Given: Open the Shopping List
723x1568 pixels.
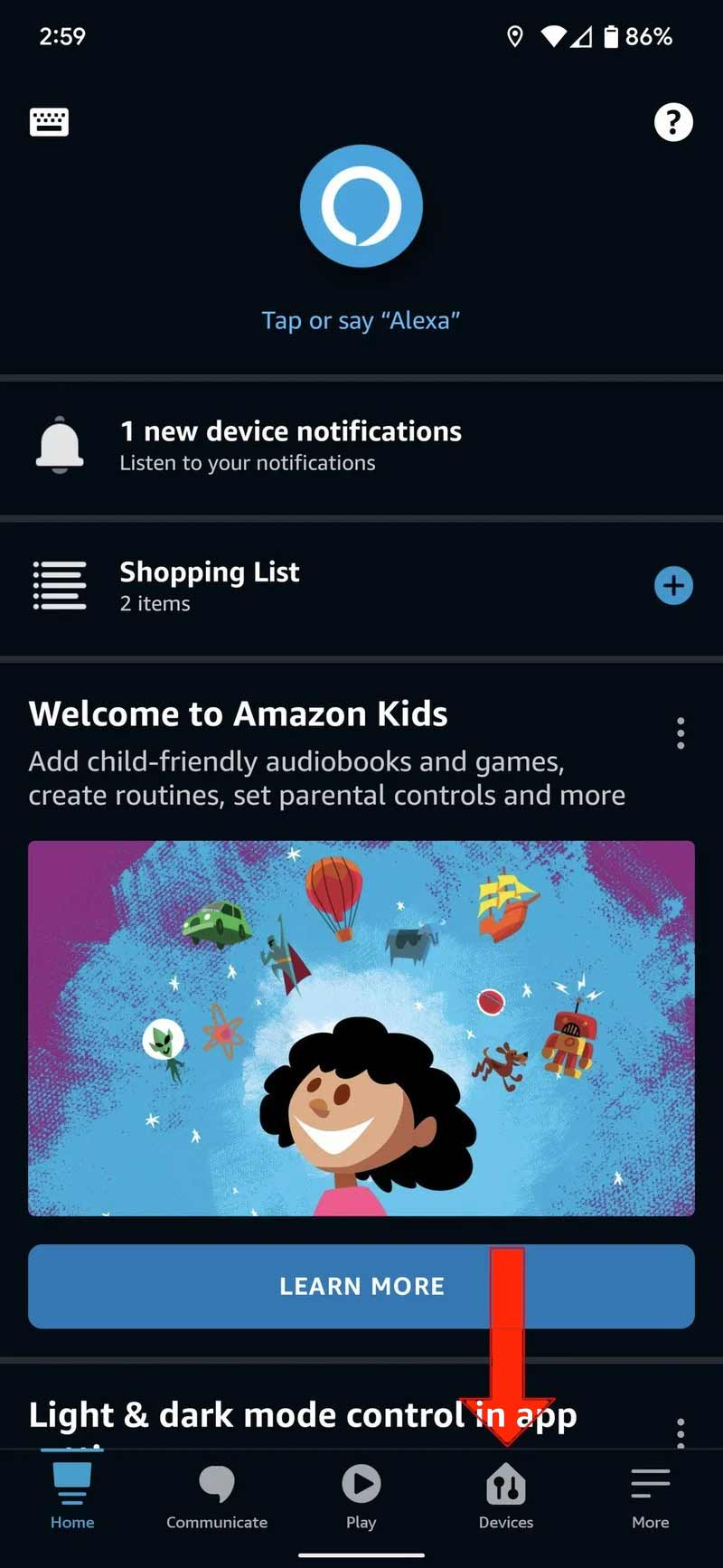Looking at the screenshot, I should [210, 586].
